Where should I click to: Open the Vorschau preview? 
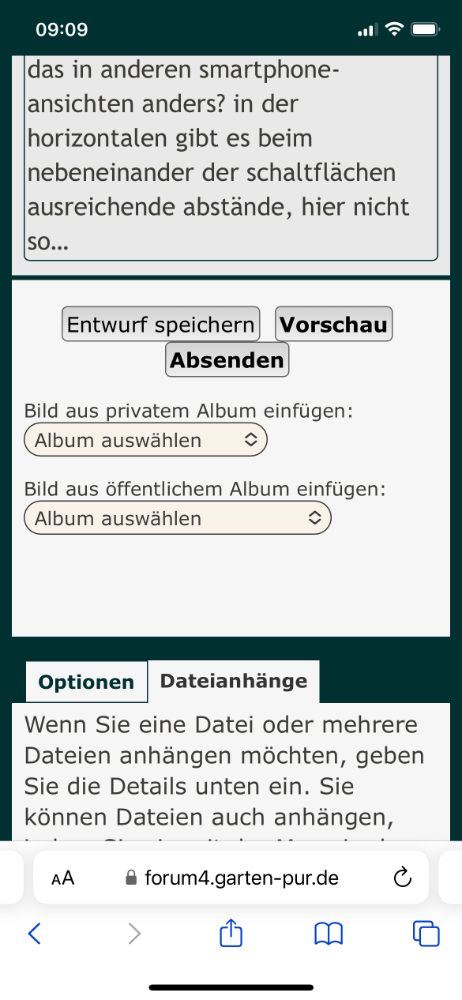point(334,325)
